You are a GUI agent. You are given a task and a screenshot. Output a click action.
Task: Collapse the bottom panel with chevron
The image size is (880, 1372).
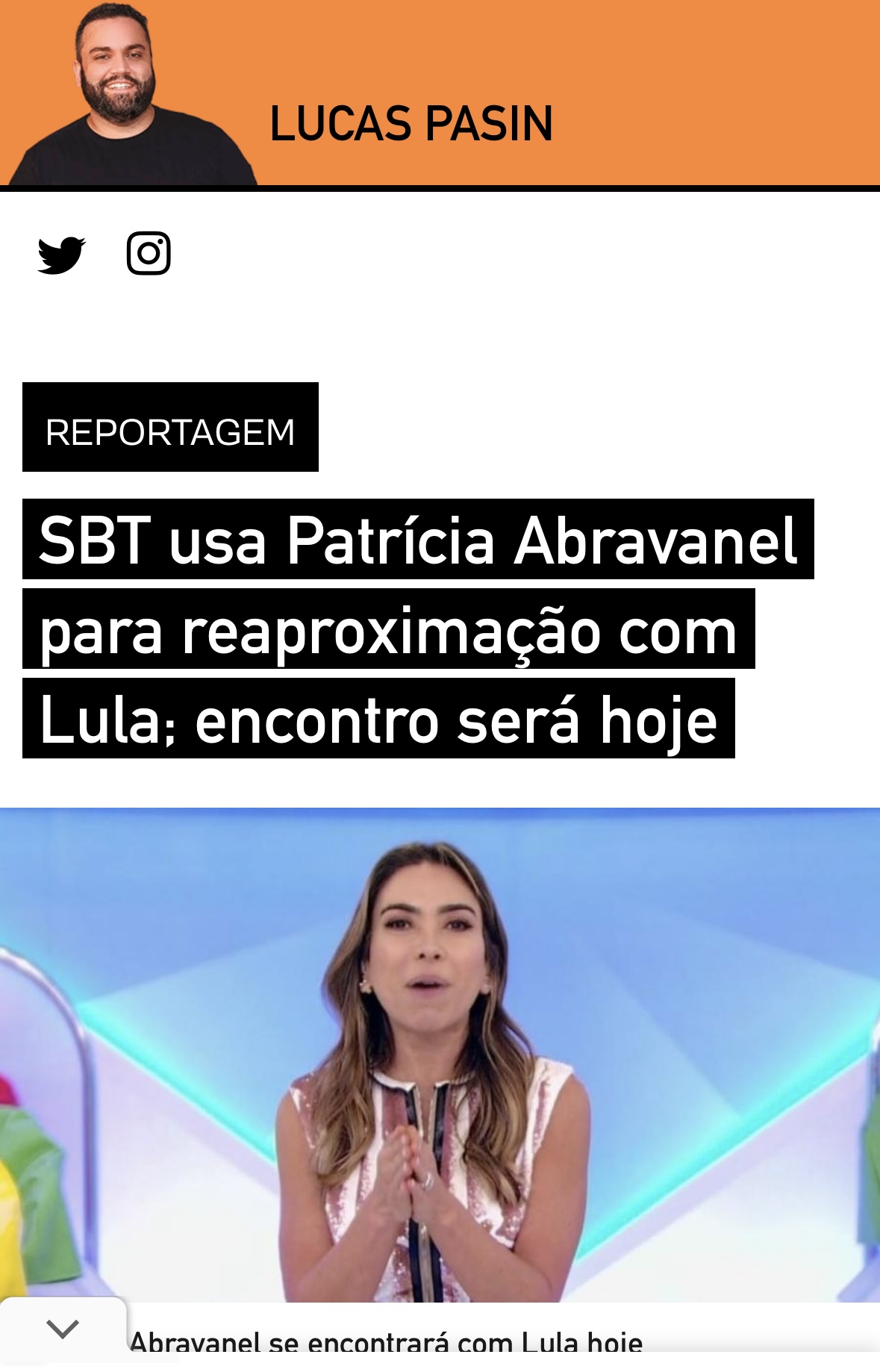pyautogui.click(x=63, y=1329)
